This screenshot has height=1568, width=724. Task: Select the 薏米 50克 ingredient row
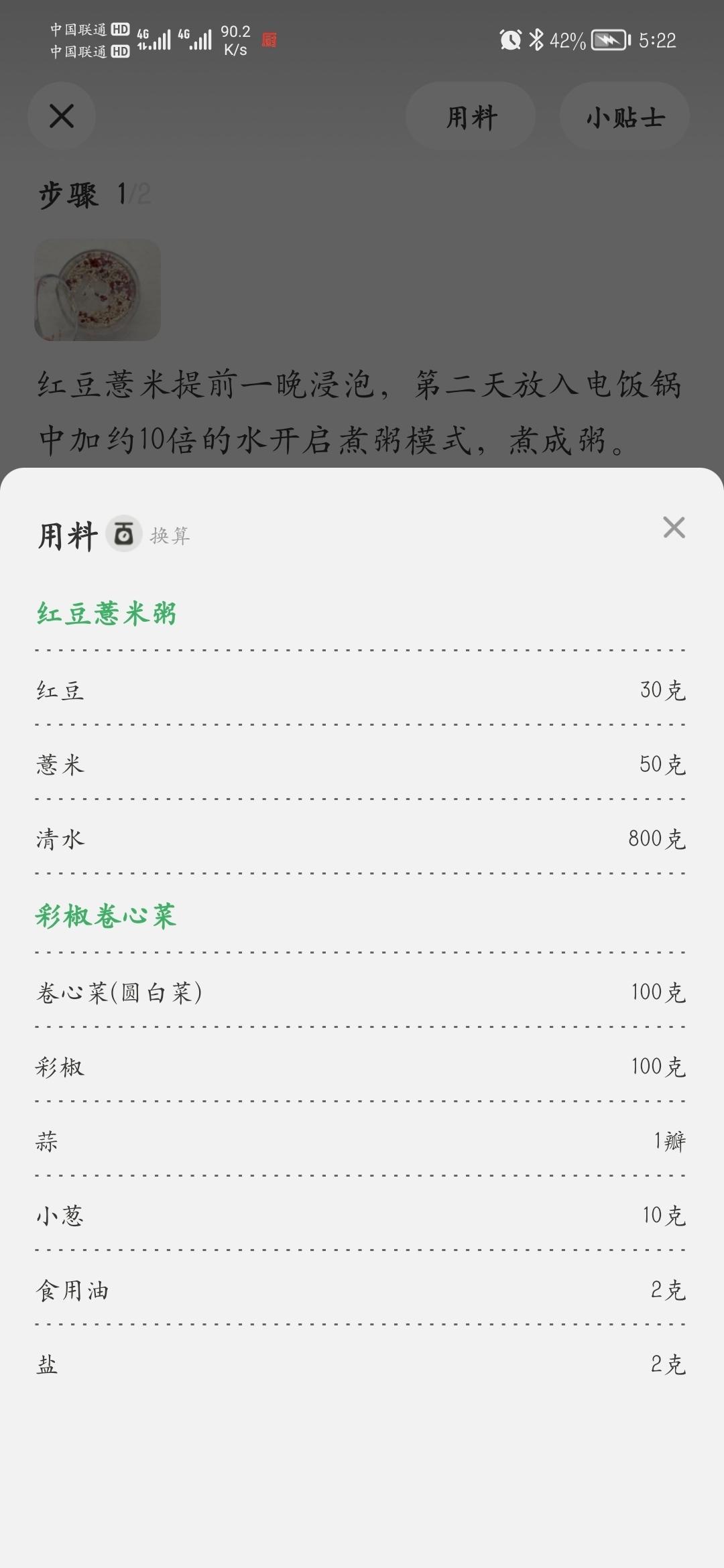(x=362, y=765)
